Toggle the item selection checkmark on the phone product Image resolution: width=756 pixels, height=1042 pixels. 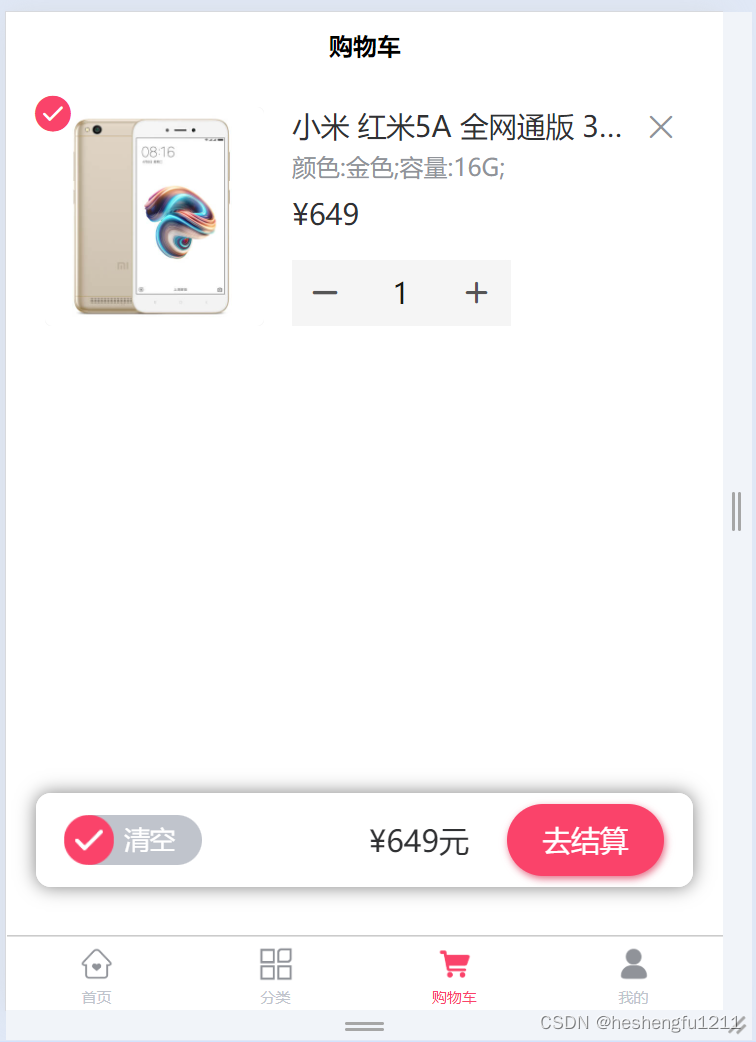pos(52,113)
